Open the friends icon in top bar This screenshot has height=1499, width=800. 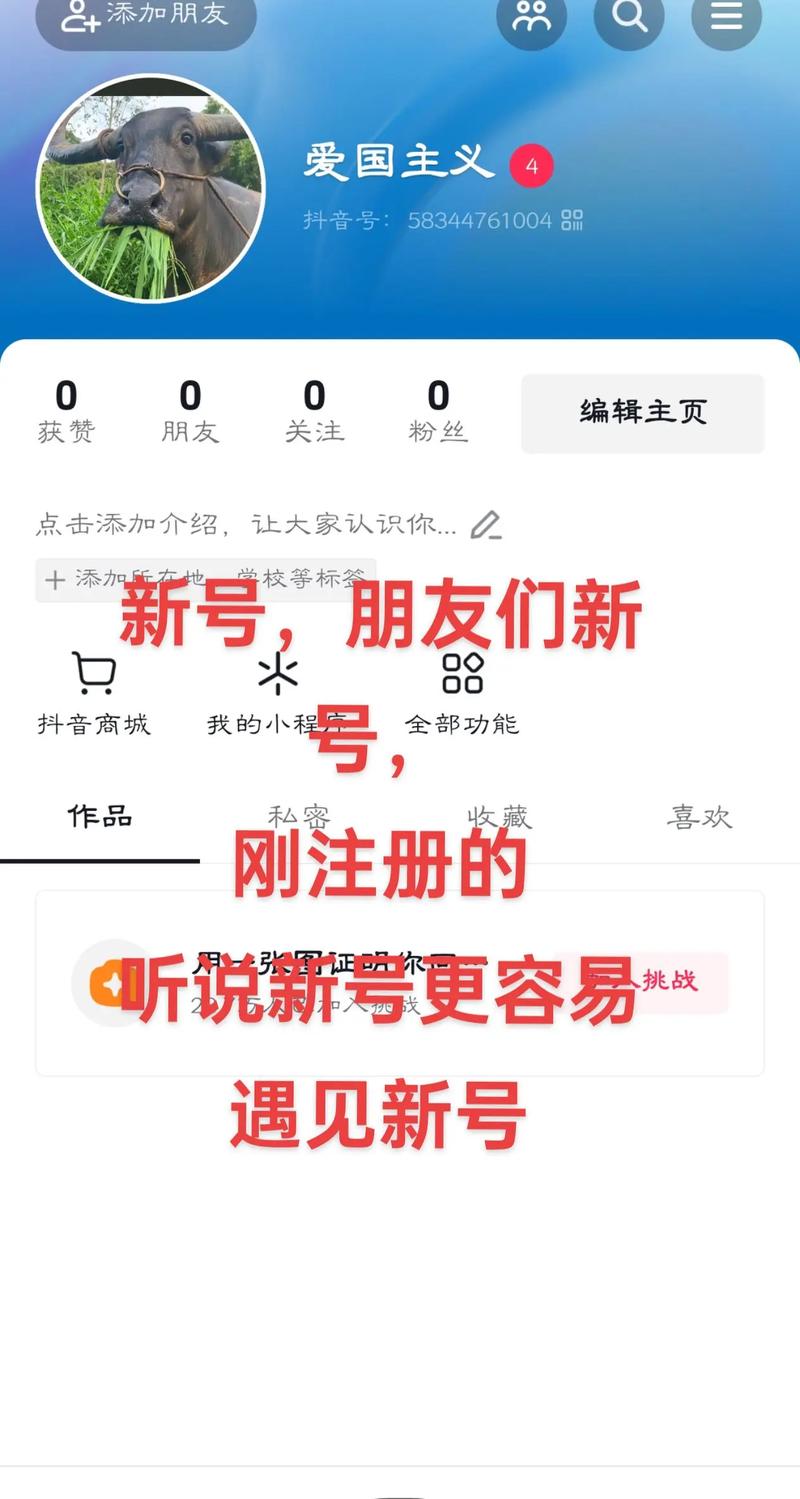(531, 16)
